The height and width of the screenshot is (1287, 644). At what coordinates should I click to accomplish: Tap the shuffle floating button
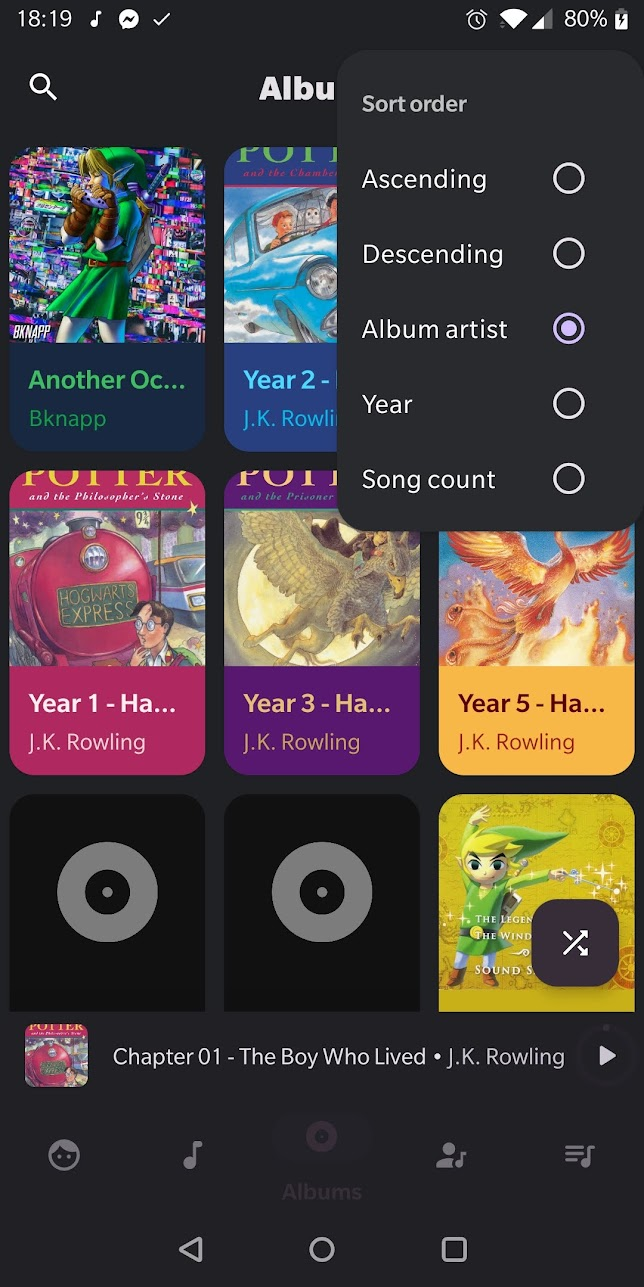coord(575,943)
